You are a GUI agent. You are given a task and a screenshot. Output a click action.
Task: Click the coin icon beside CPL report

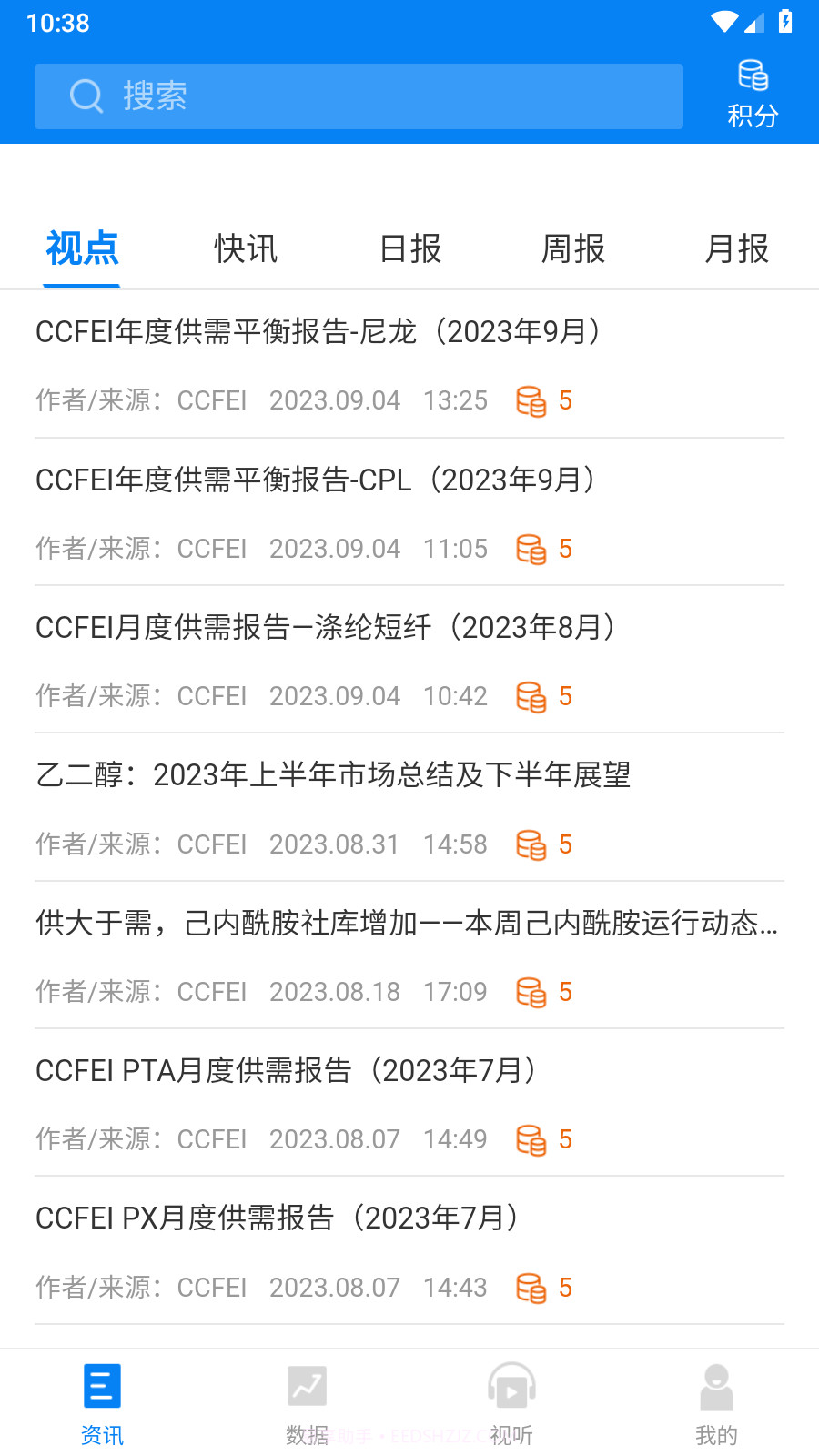(532, 549)
